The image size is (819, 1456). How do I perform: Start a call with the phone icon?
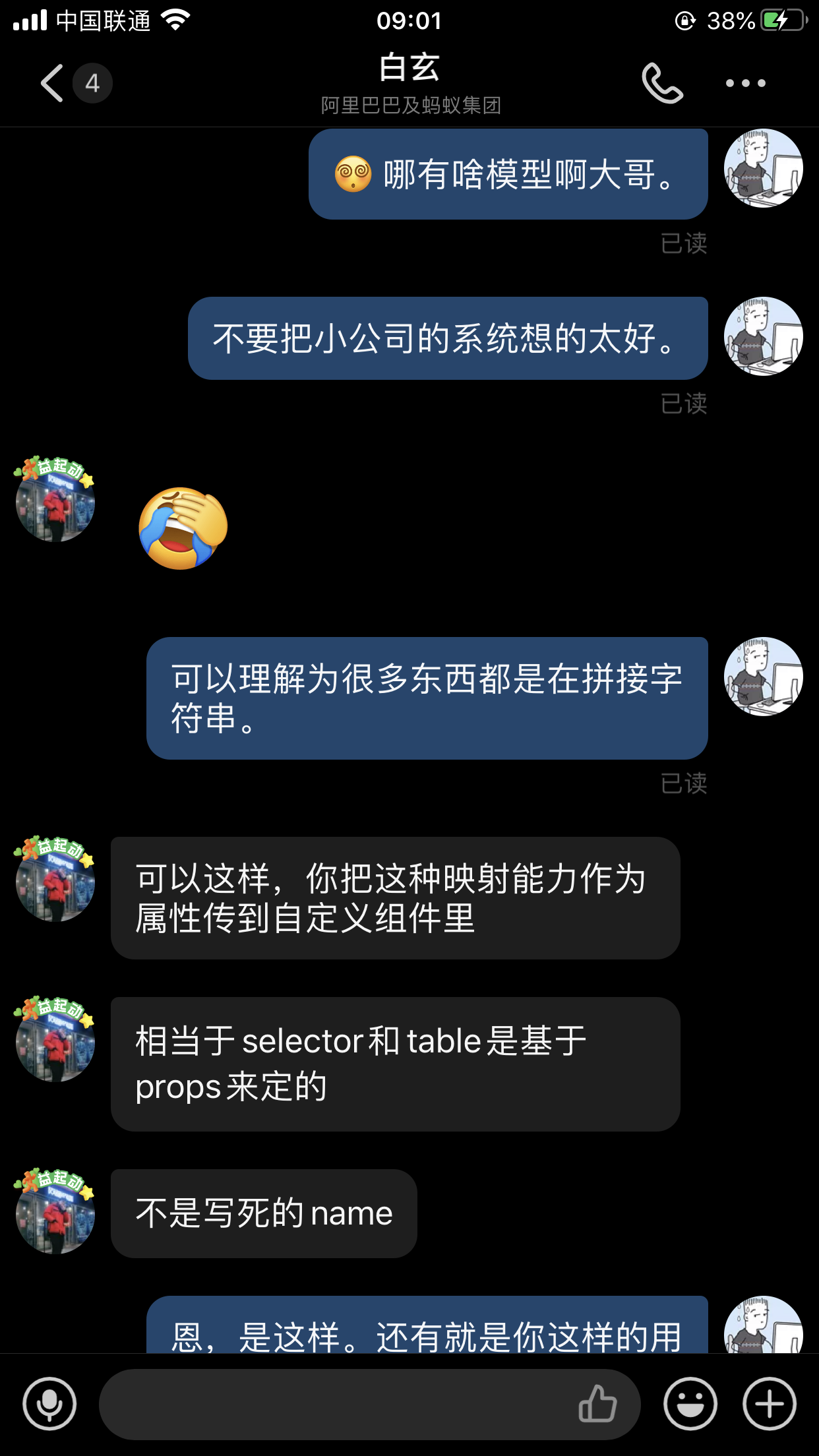coord(663,84)
